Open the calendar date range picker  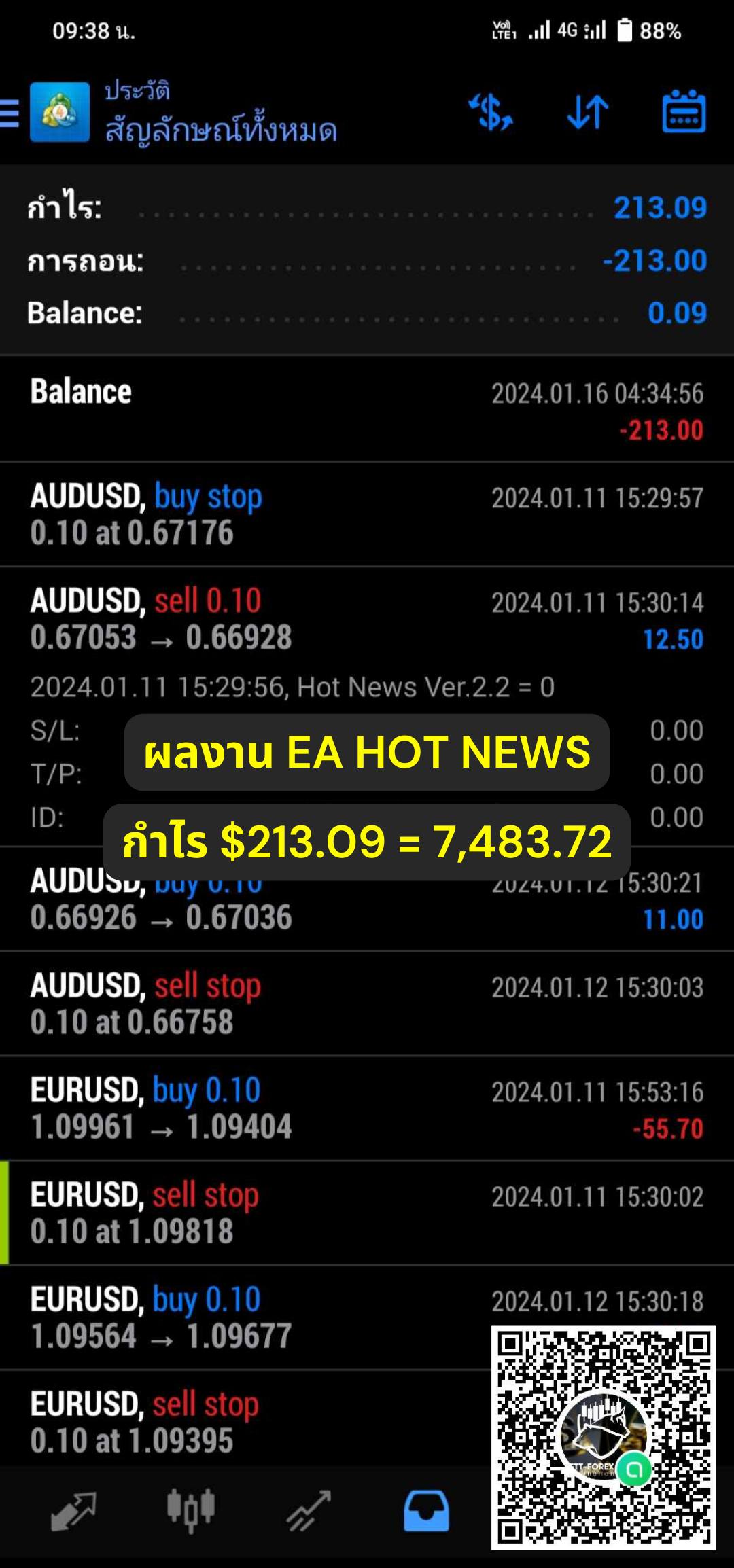click(684, 111)
